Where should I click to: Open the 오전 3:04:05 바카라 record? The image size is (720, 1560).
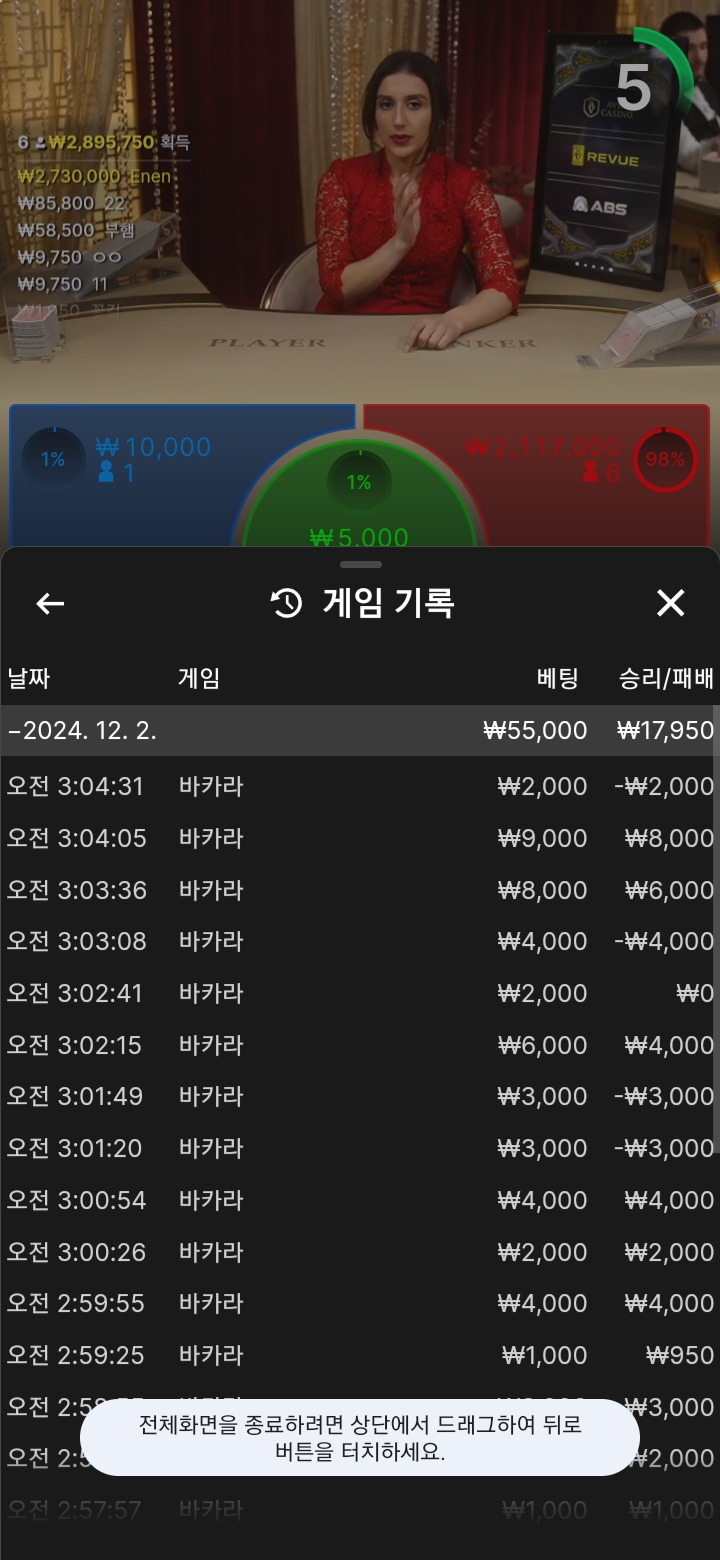(x=360, y=838)
